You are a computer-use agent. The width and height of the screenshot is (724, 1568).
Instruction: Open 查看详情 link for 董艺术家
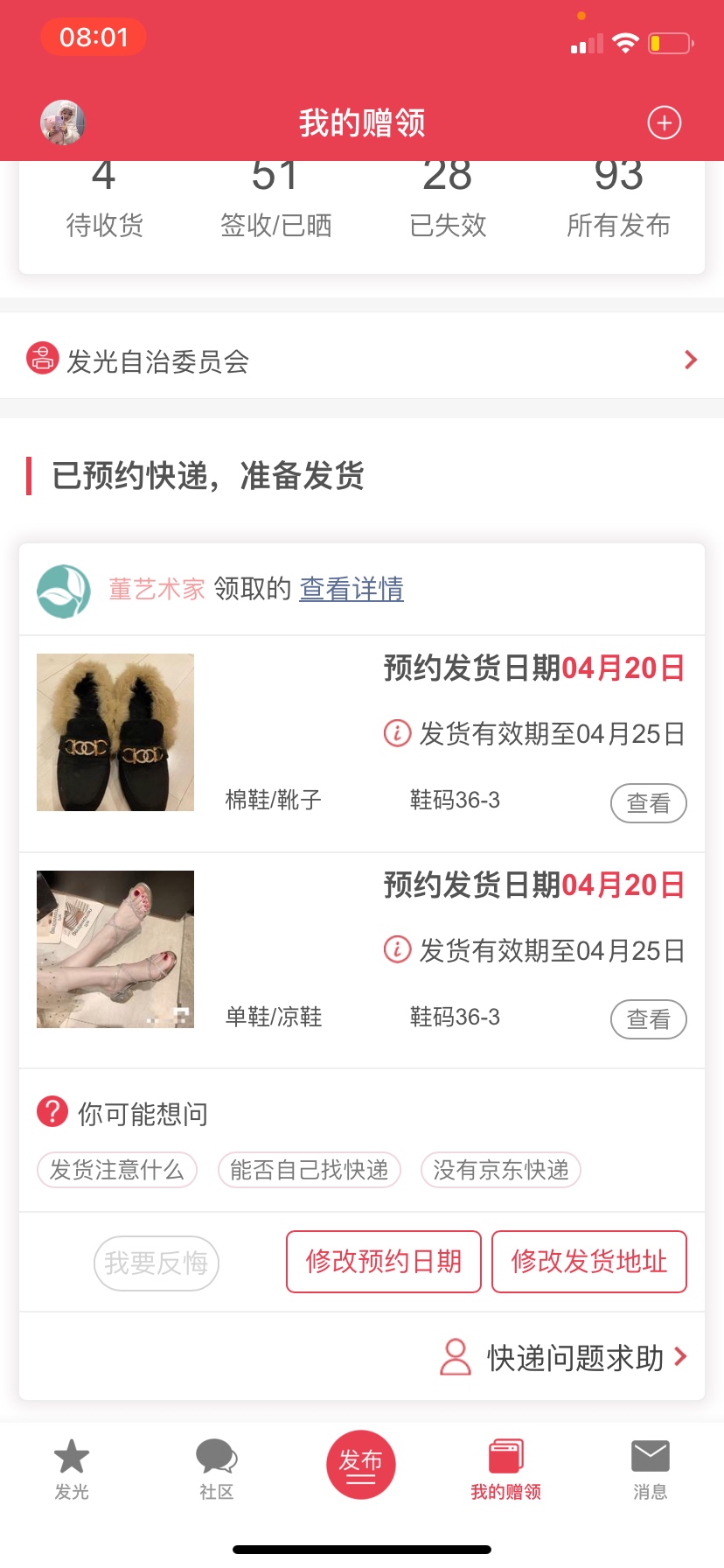point(352,589)
